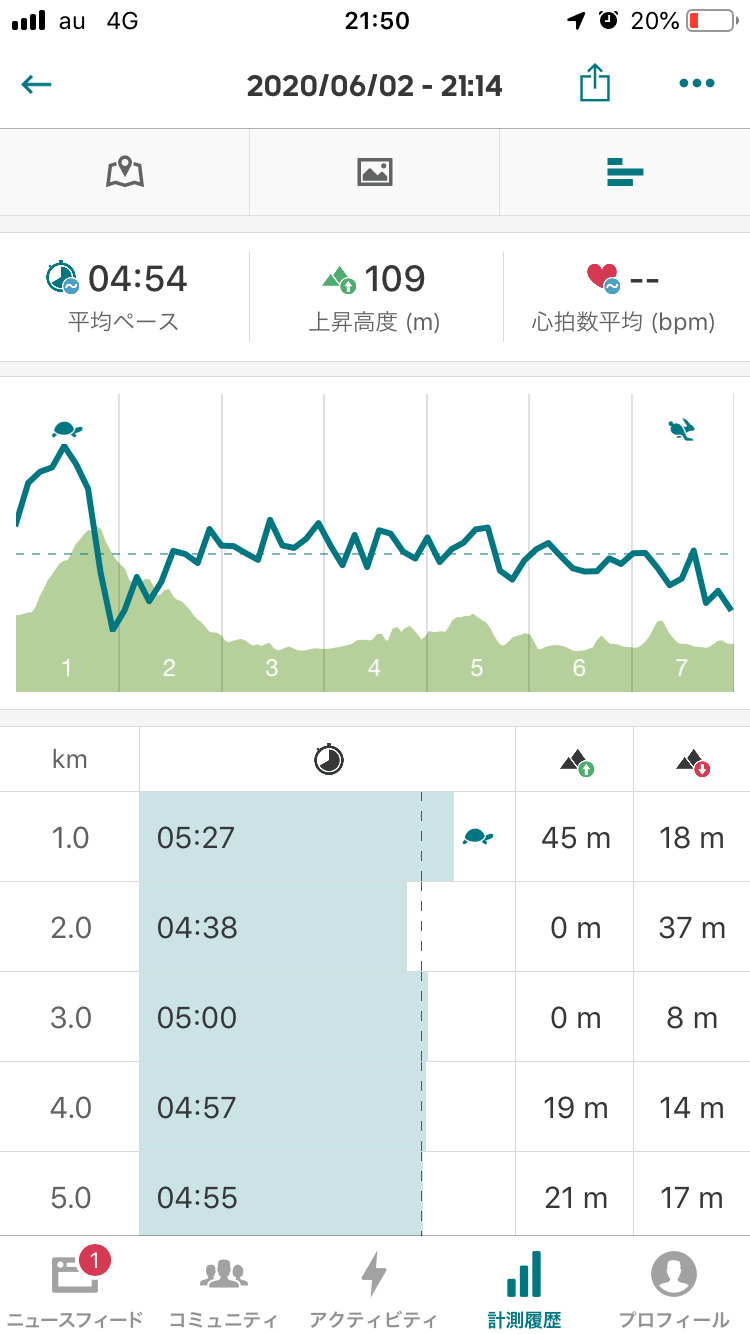The width and height of the screenshot is (750, 1334).
Task: Switch to the photos tab
Action: click(375, 172)
